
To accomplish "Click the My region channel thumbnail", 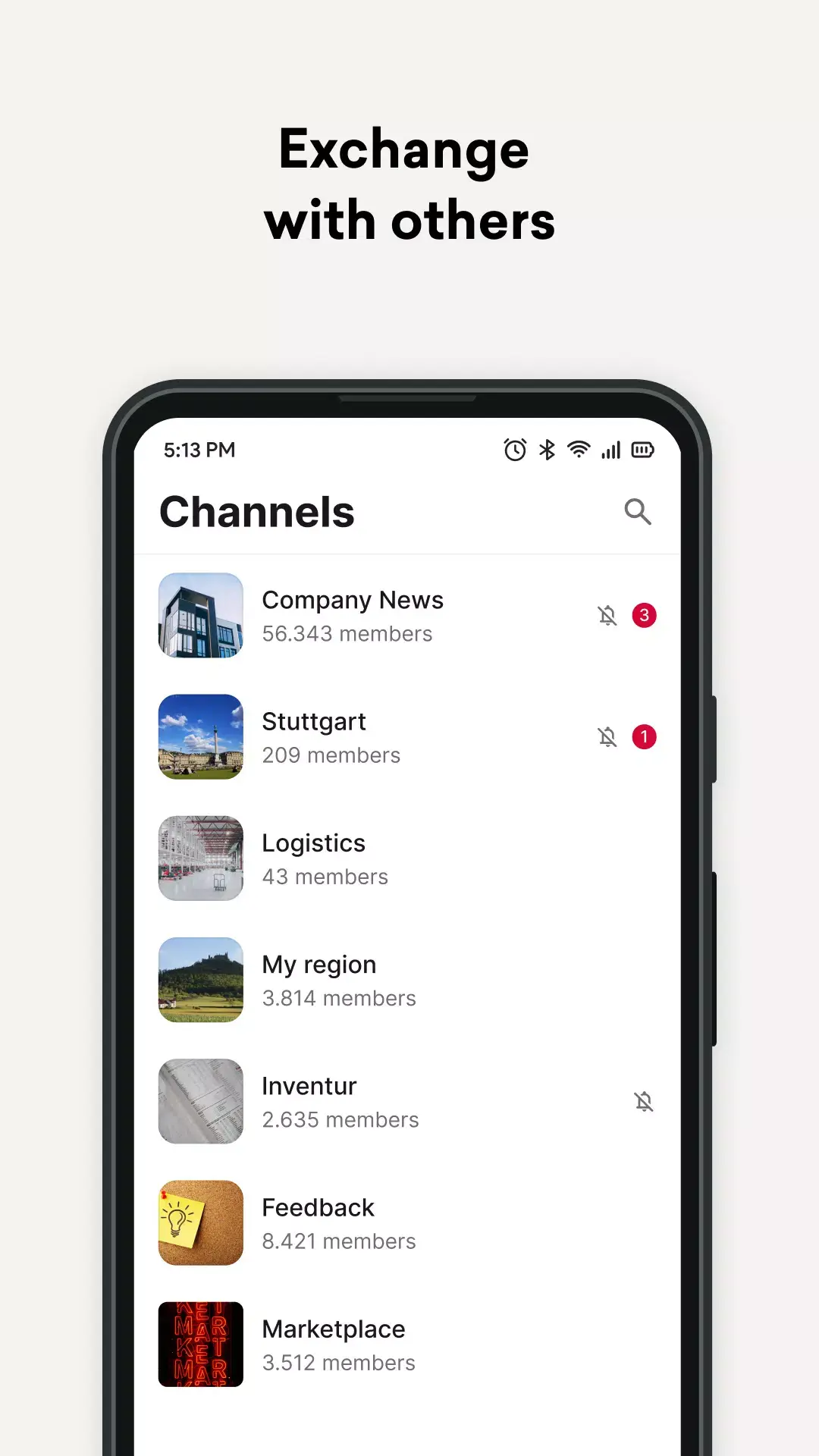I will [200, 981].
